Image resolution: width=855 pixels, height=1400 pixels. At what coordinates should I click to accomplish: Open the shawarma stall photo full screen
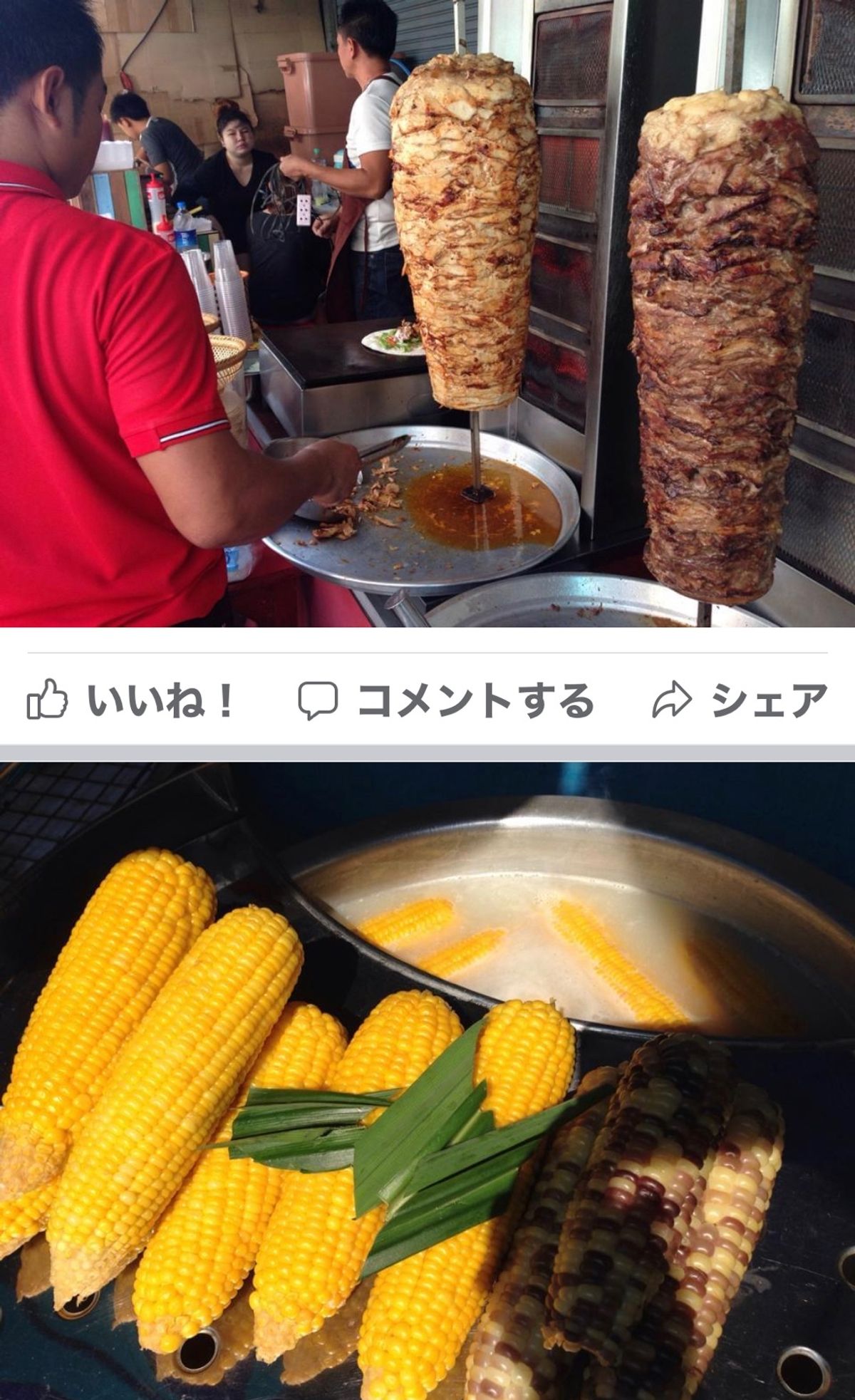tap(427, 313)
